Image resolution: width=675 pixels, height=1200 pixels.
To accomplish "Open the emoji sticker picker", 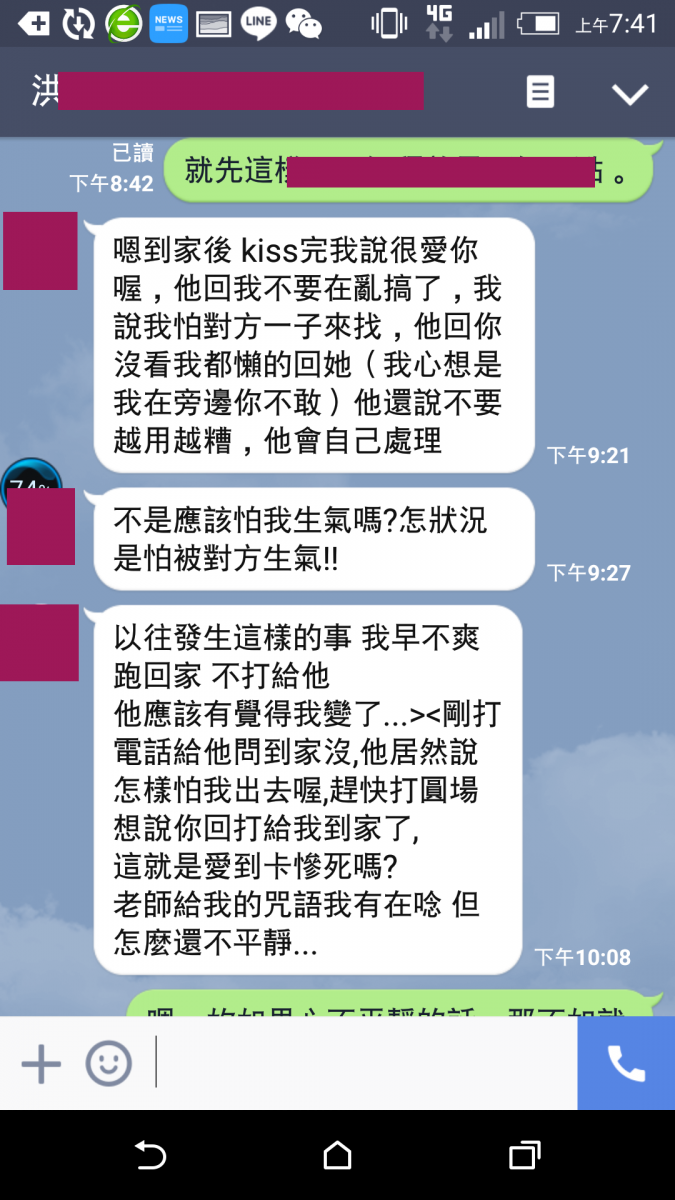I will 108,1064.
